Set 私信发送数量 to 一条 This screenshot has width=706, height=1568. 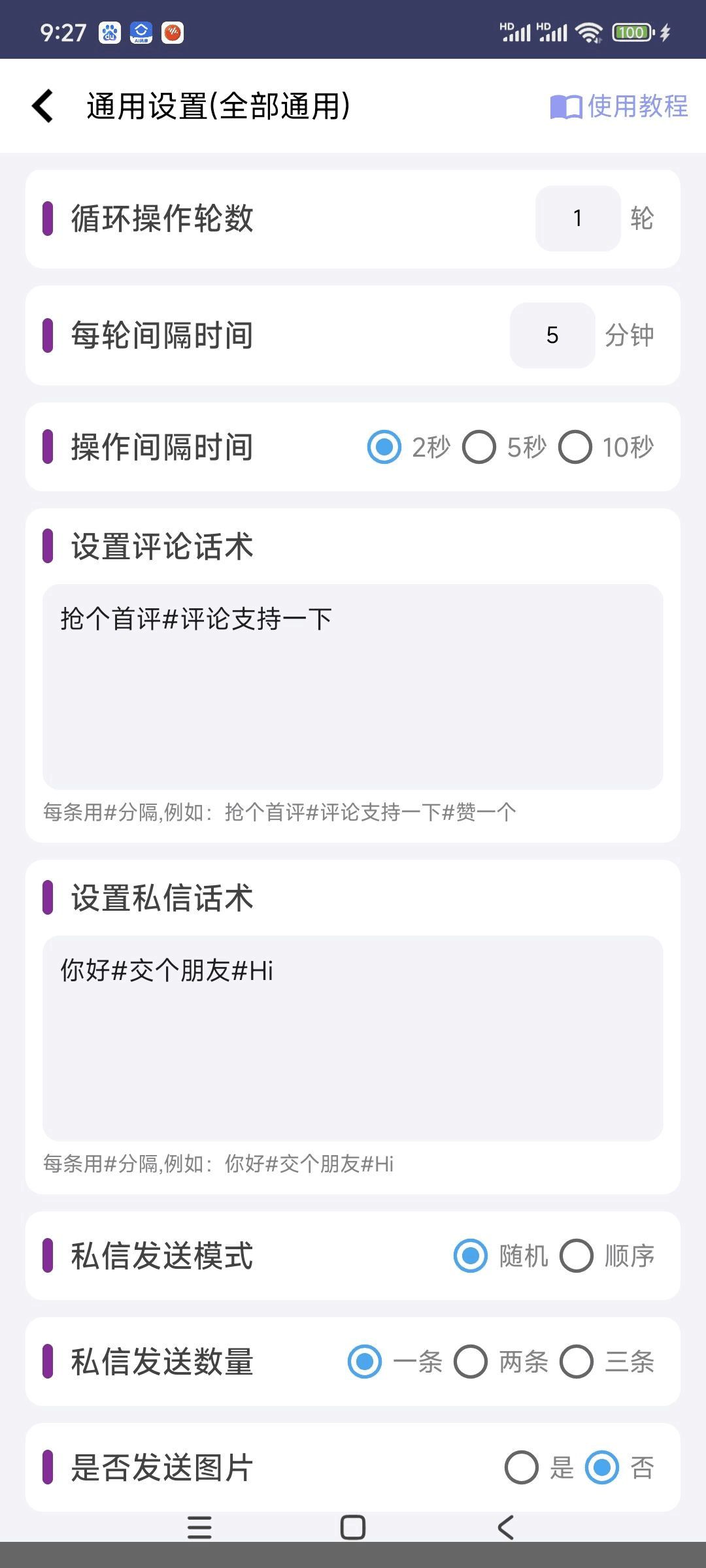[x=365, y=1362]
